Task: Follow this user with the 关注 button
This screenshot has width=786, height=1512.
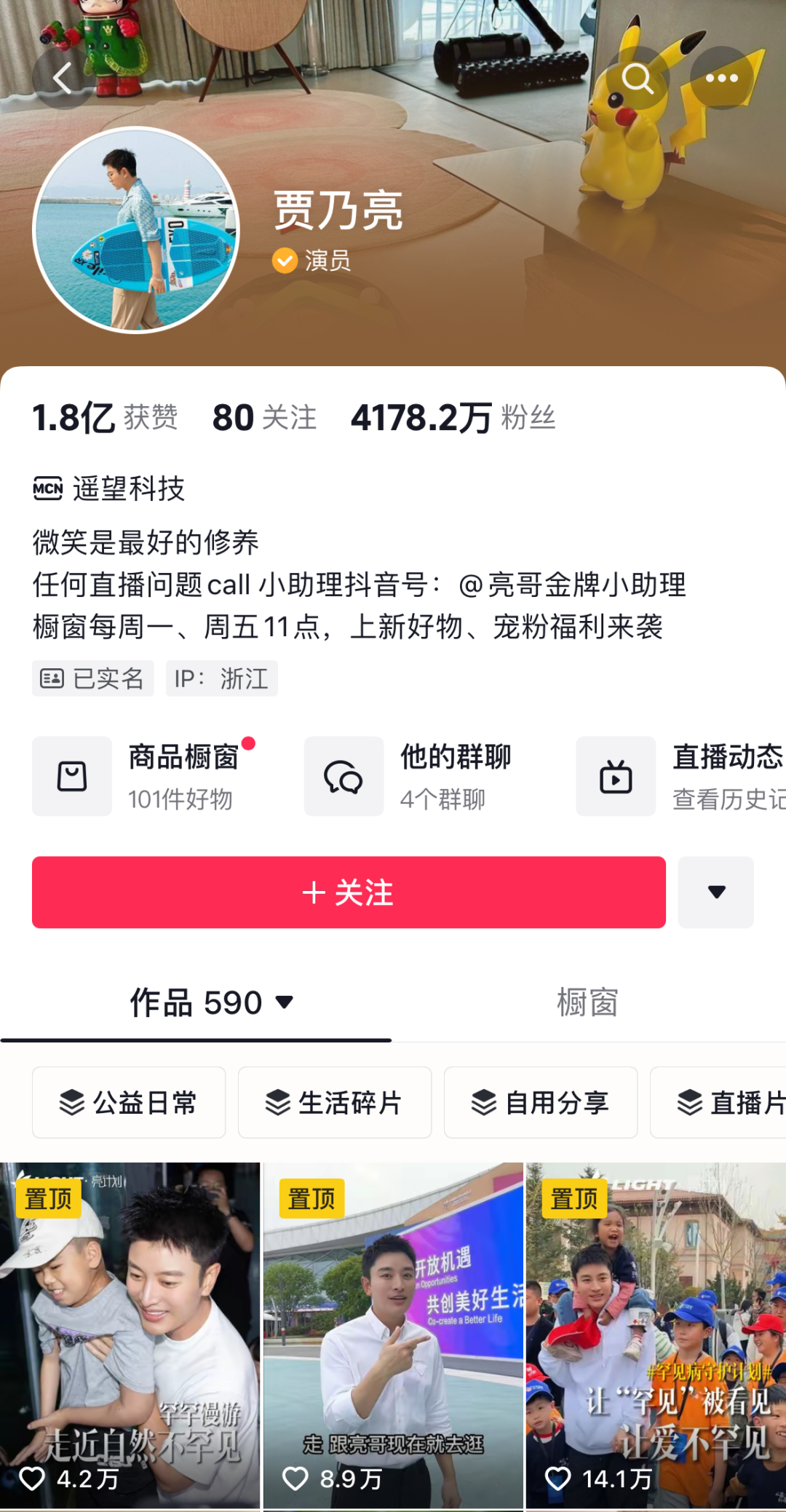Action: coord(349,892)
